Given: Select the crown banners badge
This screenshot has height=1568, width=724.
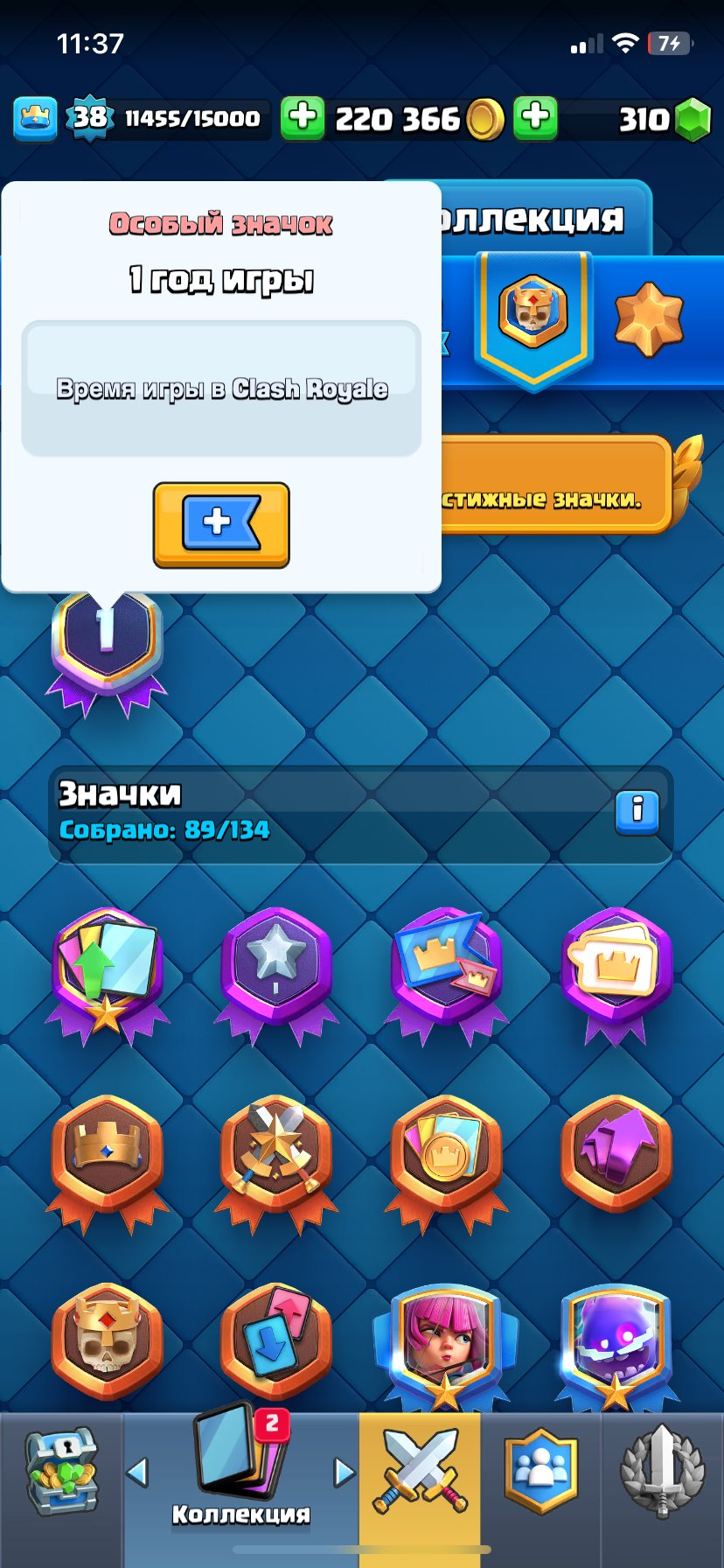Looking at the screenshot, I should [446, 971].
